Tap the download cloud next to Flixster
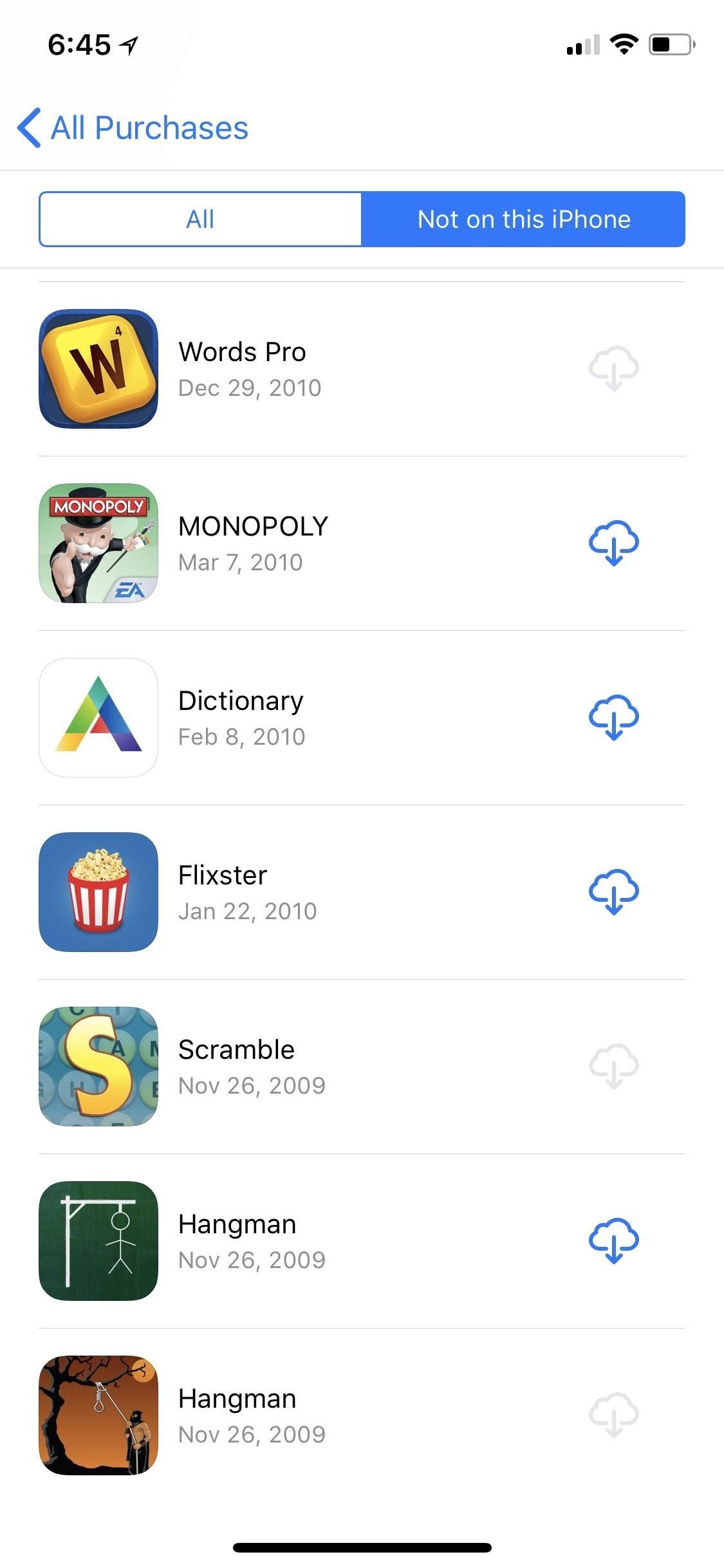The image size is (724, 1568). (615, 892)
